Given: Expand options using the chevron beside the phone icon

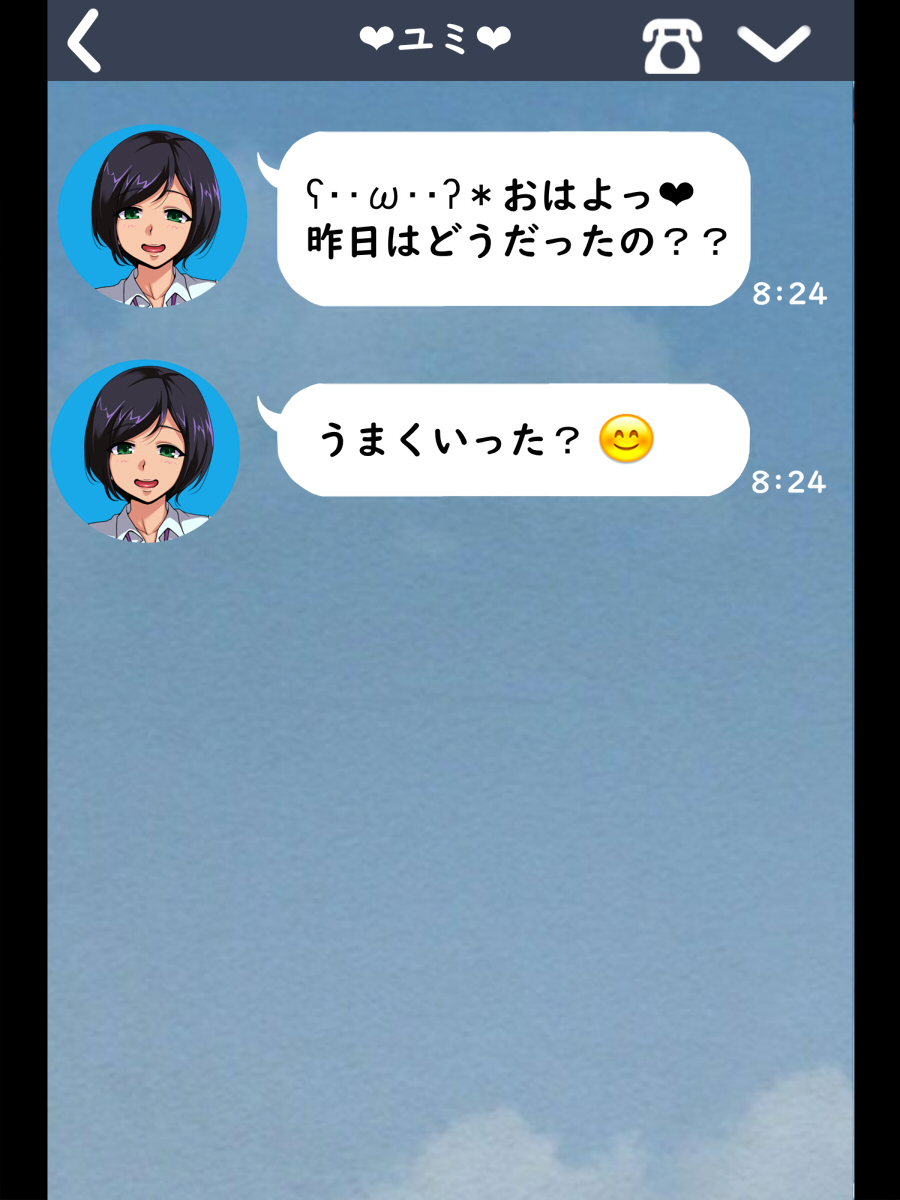Looking at the screenshot, I should coord(773,45).
